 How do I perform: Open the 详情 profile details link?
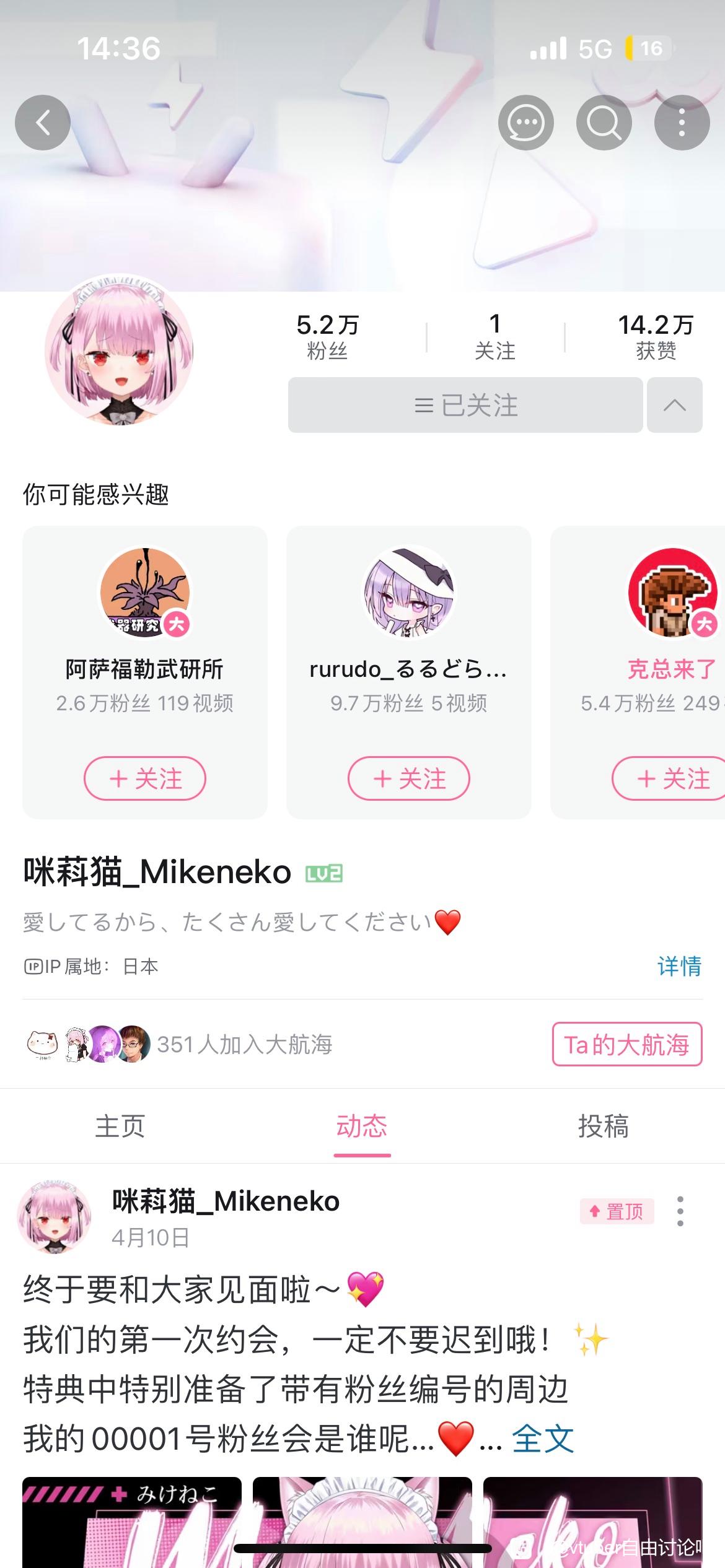[x=679, y=966]
